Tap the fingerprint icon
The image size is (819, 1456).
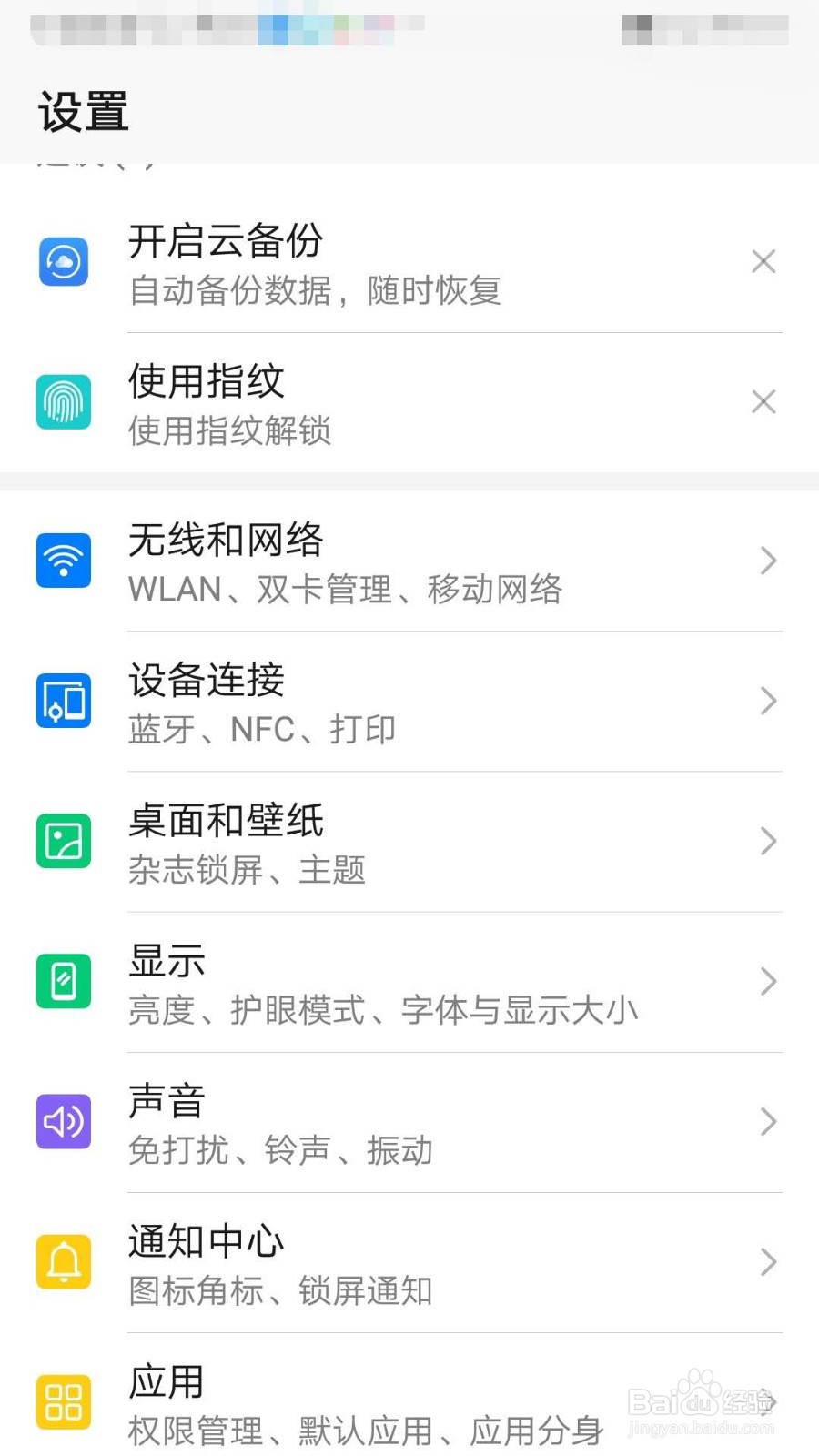[x=63, y=401]
